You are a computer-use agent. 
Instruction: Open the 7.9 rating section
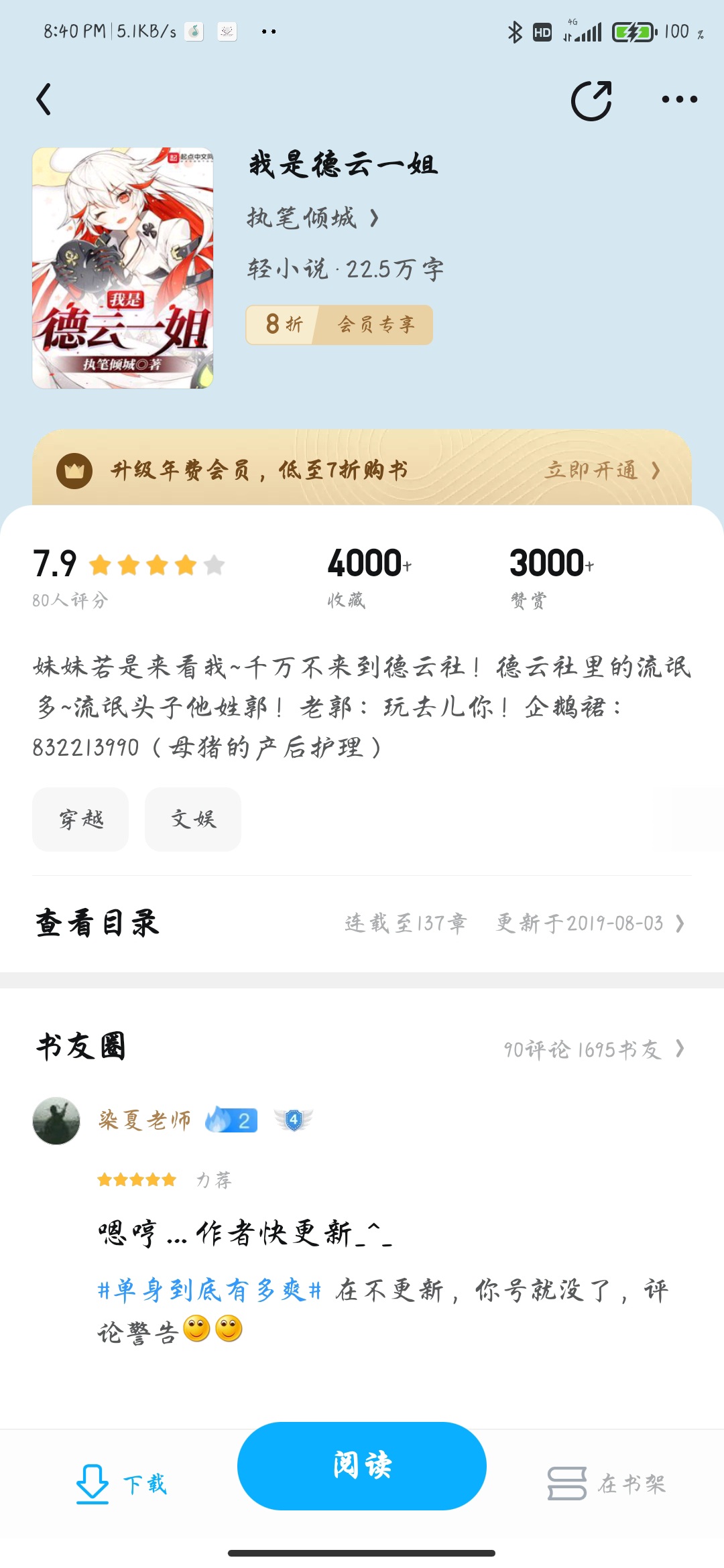click(x=129, y=576)
